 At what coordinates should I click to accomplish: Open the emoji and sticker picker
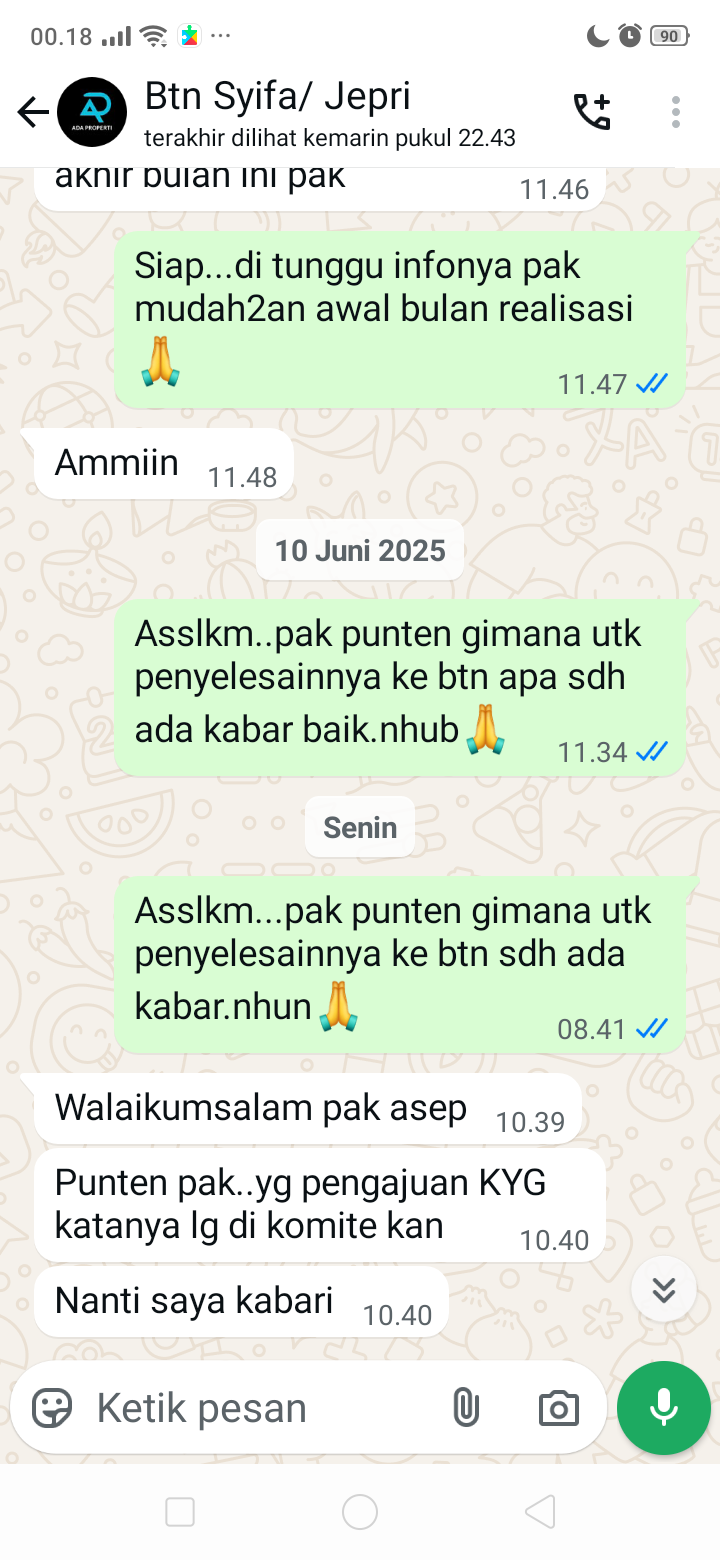coord(52,1408)
